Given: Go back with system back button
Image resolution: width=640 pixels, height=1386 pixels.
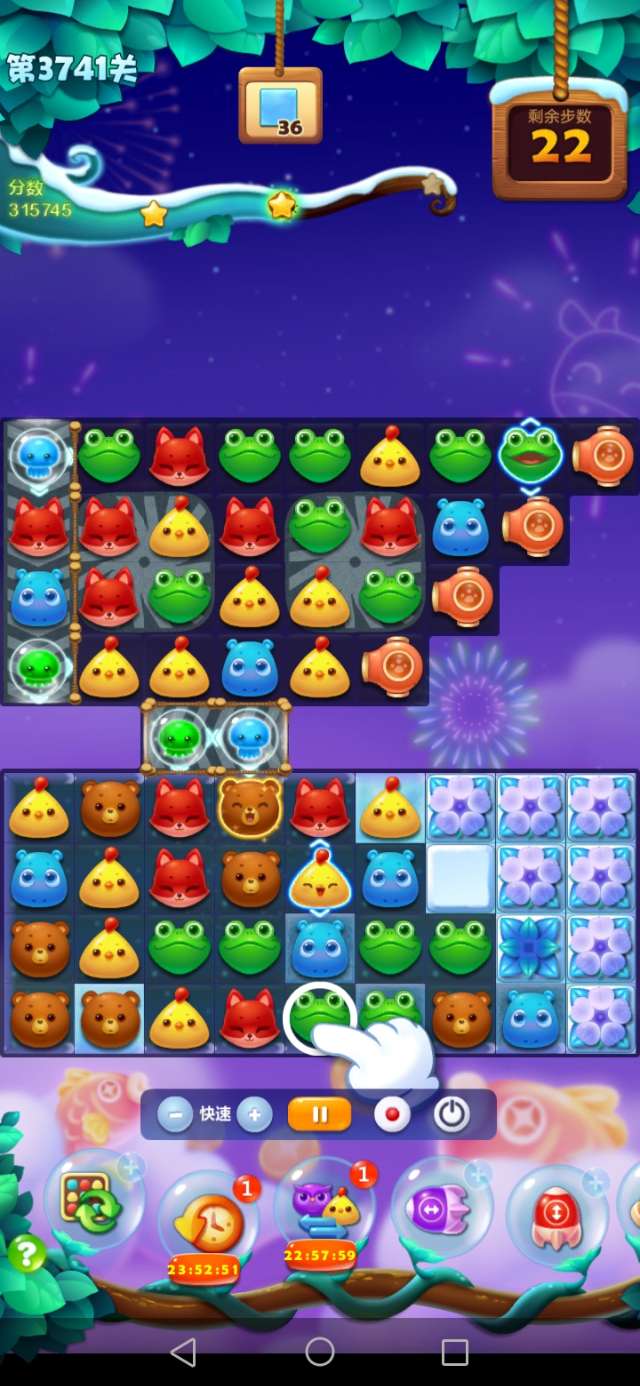Looking at the screenshot, I should (x=183, y=1353).
